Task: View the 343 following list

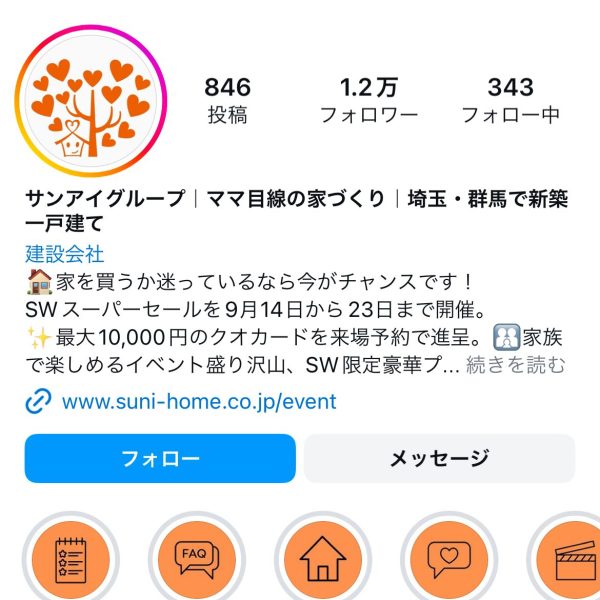Action: [x=510, y=100]
